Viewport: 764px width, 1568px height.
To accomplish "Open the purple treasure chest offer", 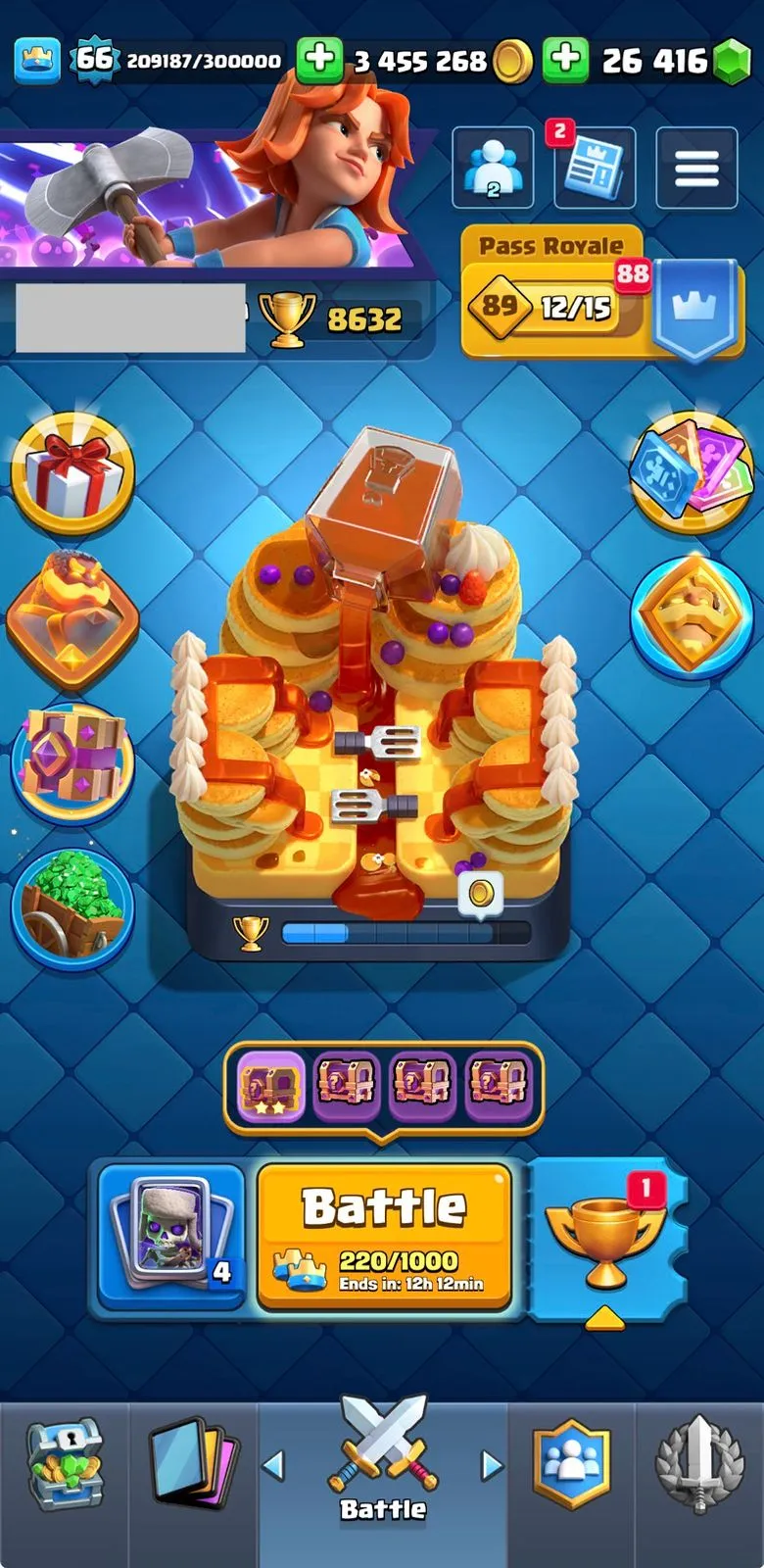I will tap(73, 763).
